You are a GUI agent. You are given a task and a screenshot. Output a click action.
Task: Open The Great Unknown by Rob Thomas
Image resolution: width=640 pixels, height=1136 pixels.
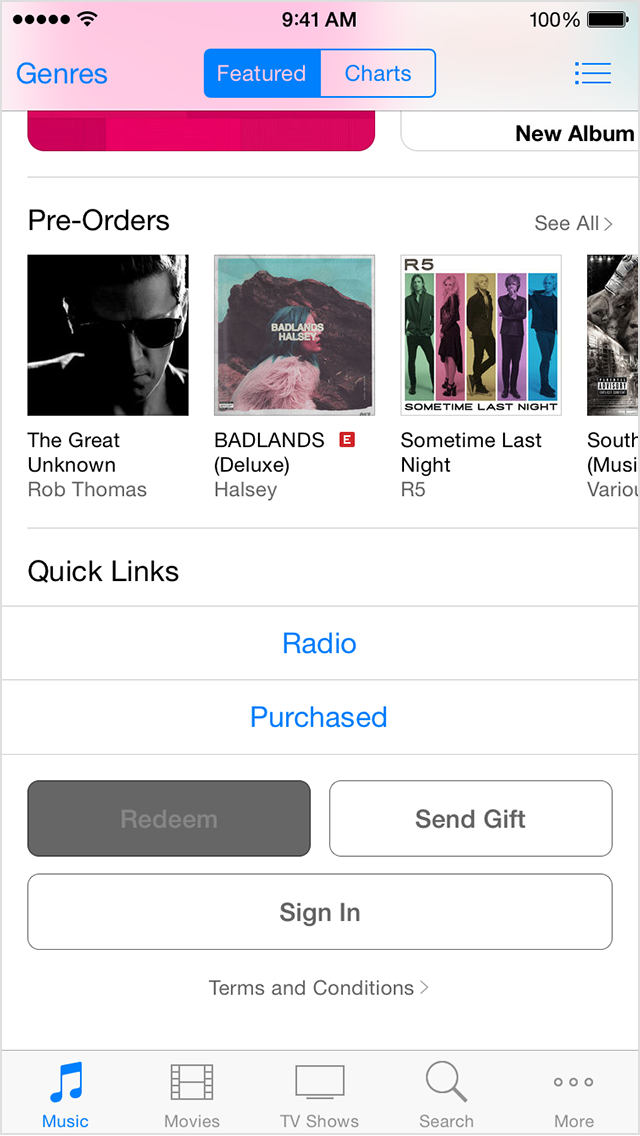click(108, 335)
